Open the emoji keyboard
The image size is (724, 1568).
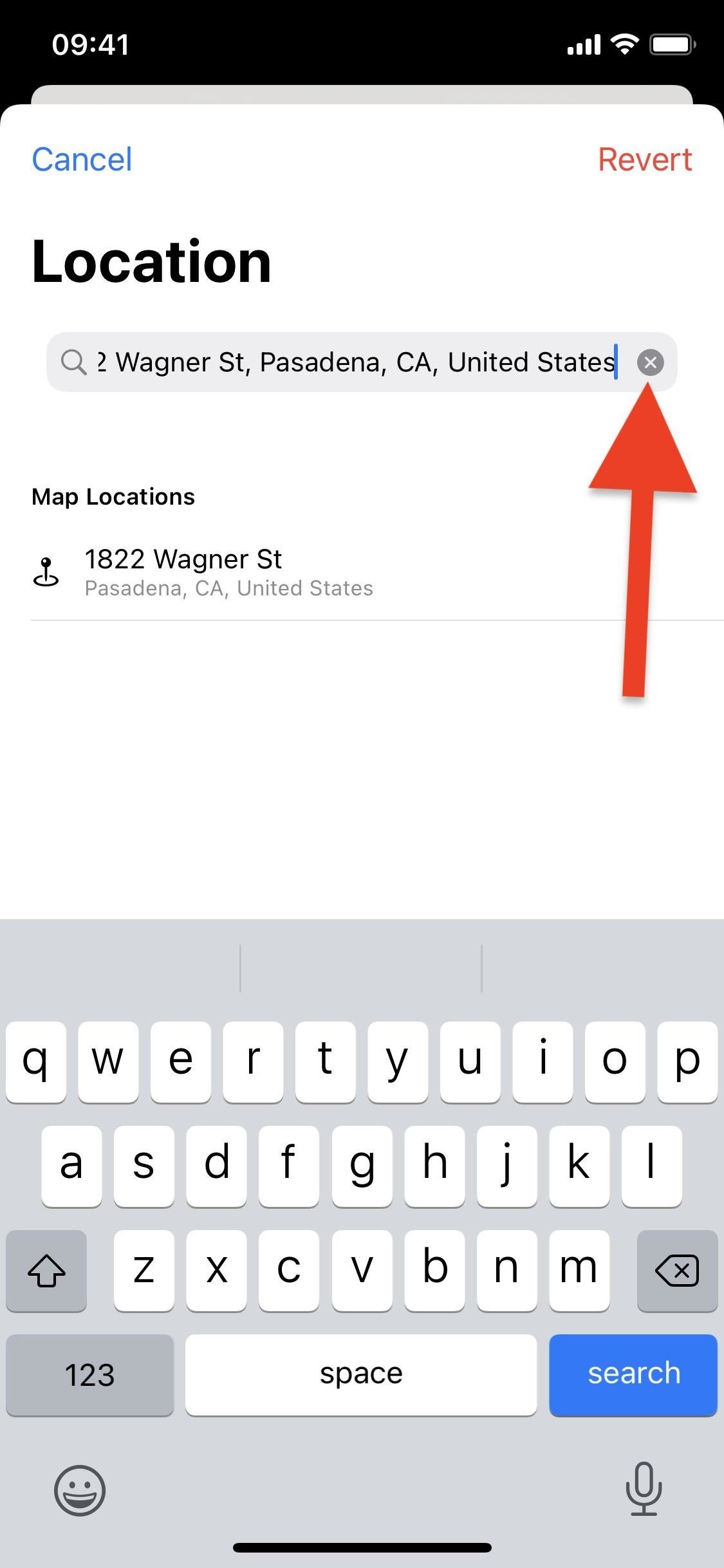point(80,1491)
